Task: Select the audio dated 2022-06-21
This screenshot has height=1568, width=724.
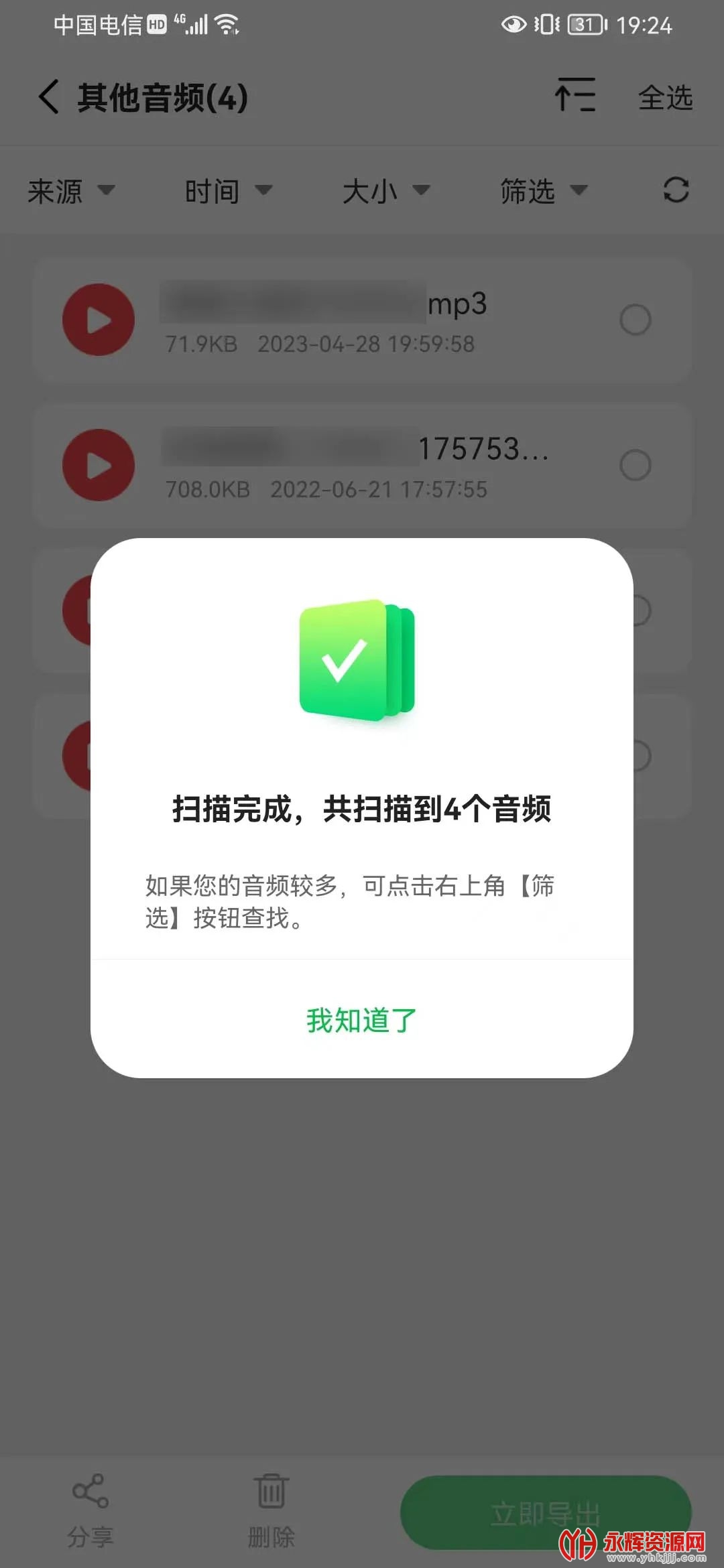Action: [x=635, y=465]
